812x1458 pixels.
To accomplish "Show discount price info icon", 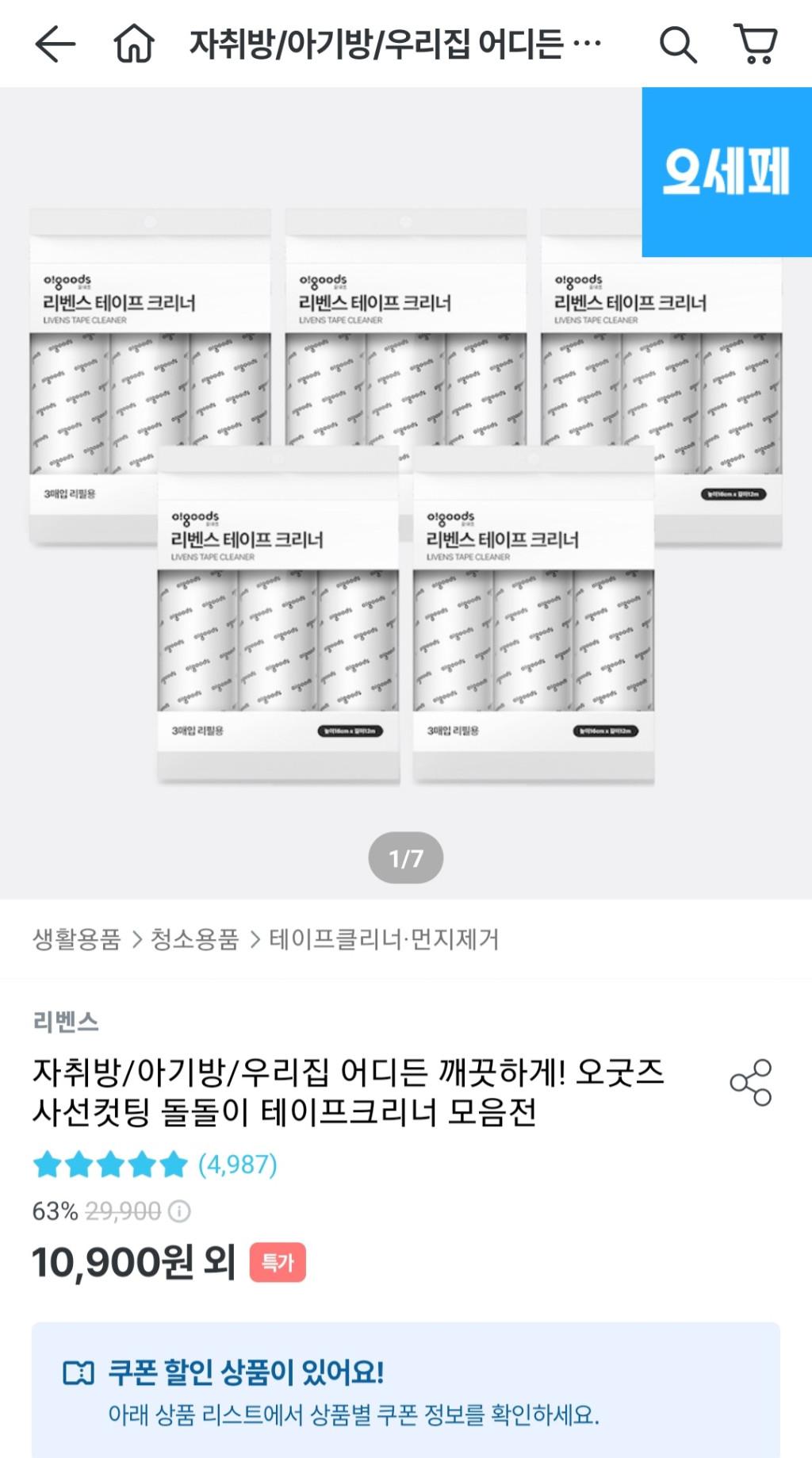I will pyautogui.click(x=180, y=1211).
